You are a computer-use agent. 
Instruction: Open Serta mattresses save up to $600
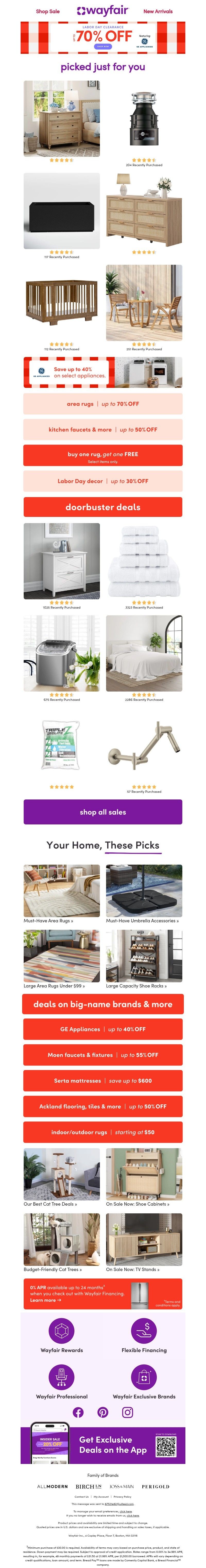click(x=103, y=1080)
